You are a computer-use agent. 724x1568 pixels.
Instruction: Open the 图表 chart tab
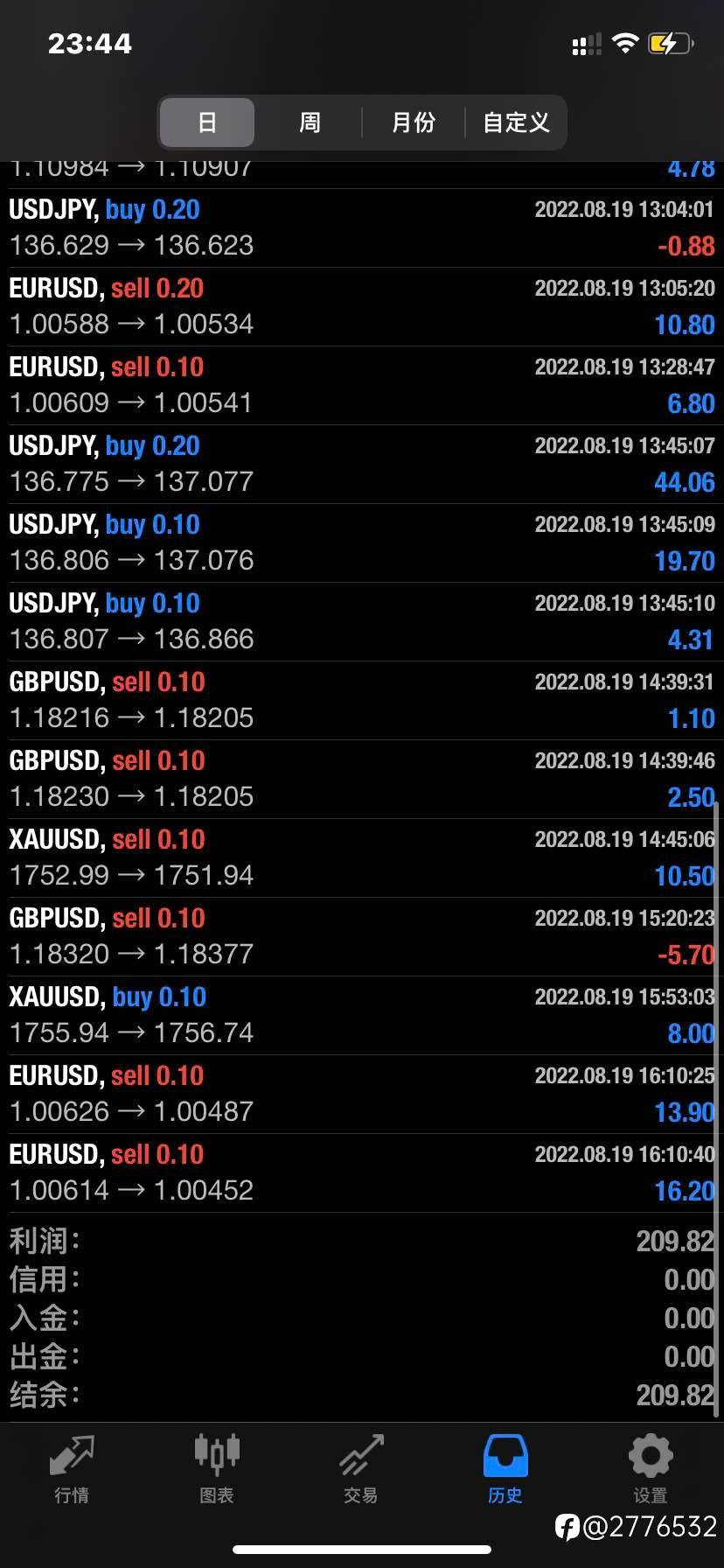pos(217,1470)
